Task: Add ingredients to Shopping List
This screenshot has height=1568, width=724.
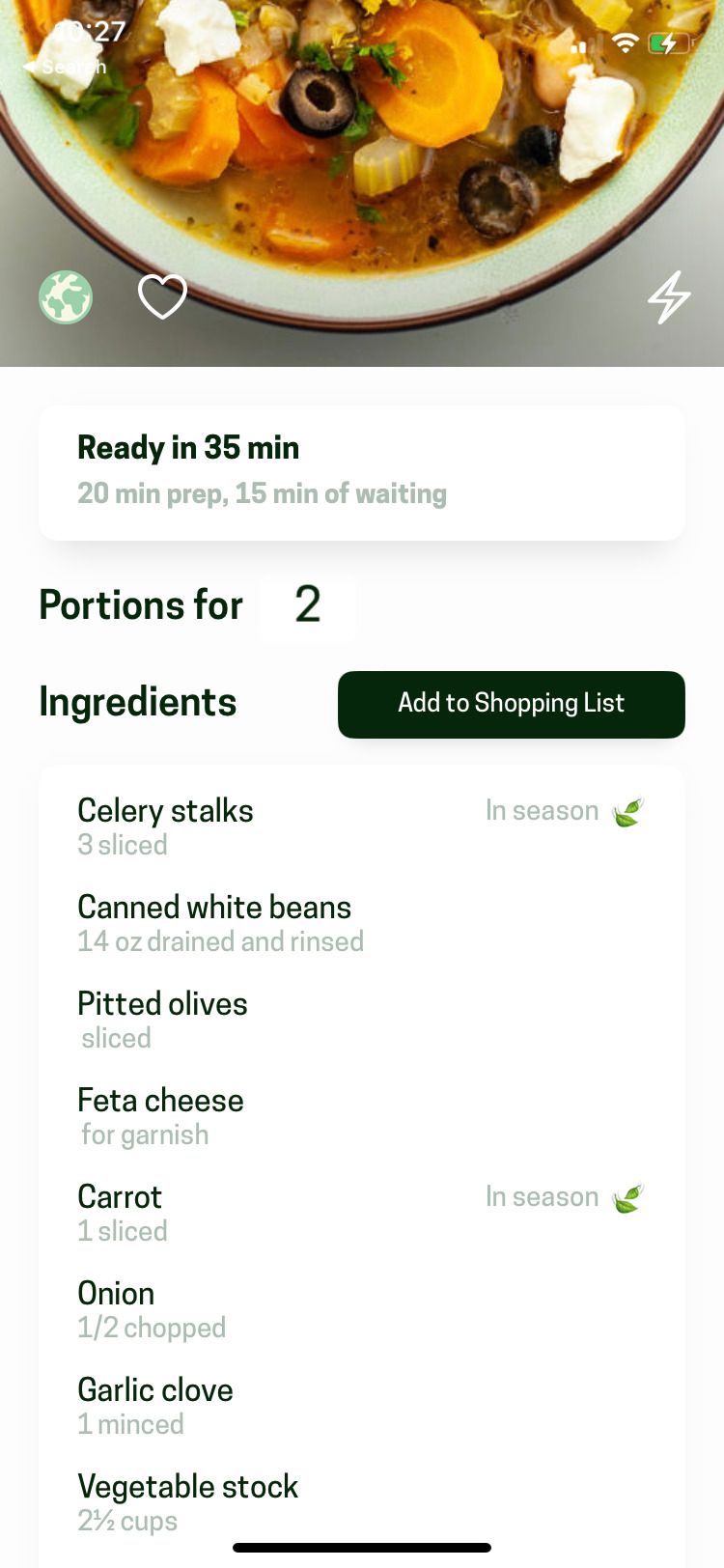Action: pos(511,704)
